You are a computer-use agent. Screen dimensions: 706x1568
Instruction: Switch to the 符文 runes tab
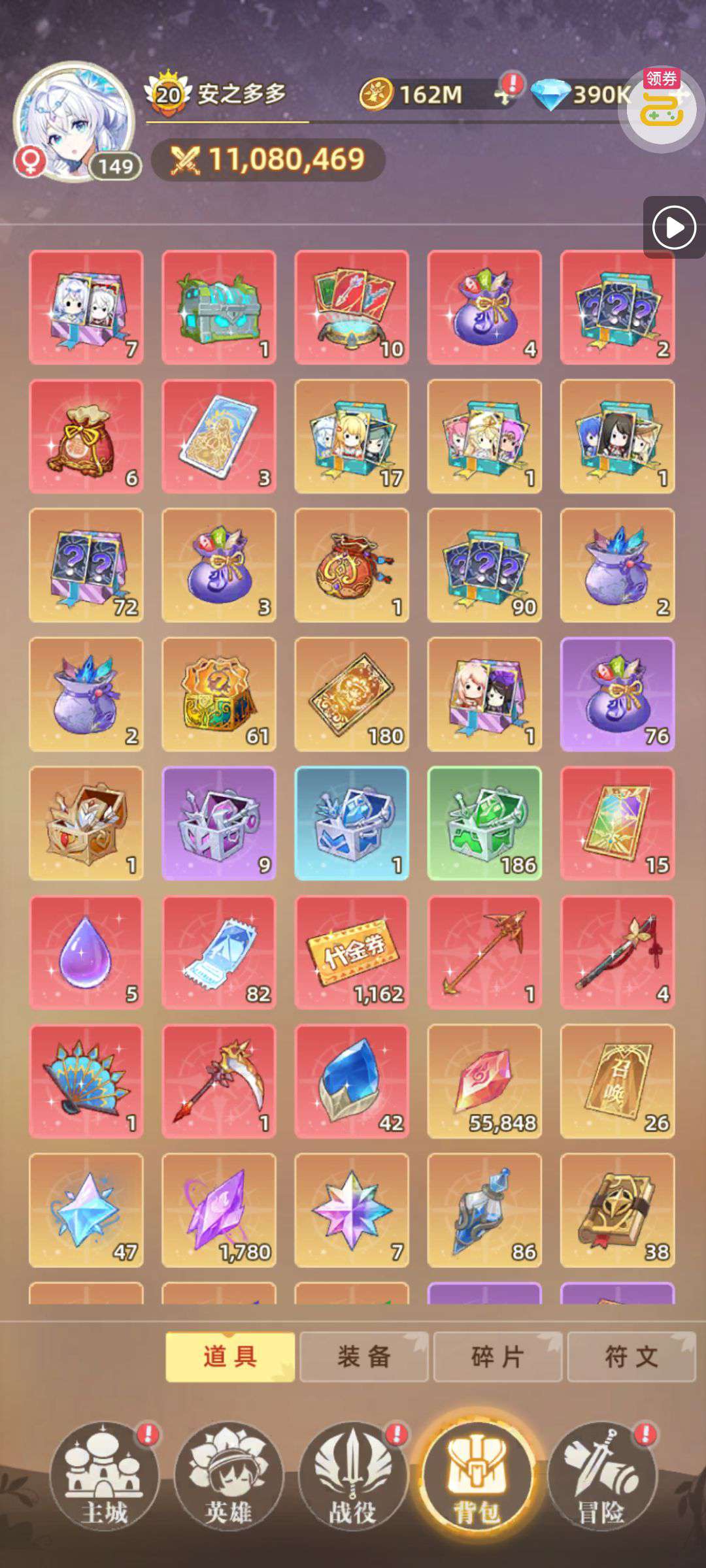631,1357
